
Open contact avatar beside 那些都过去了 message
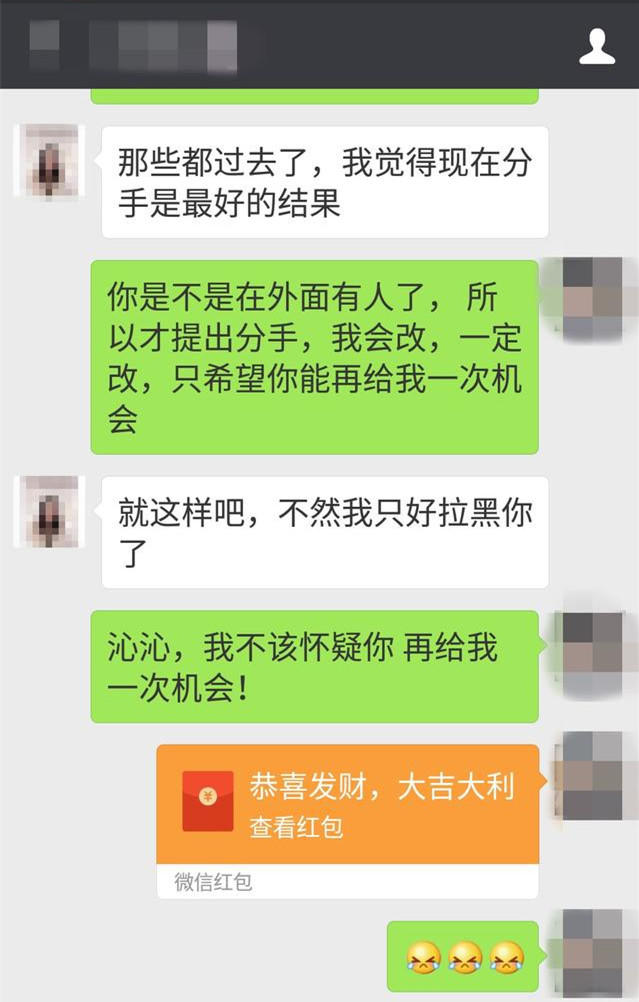point(50,161)
